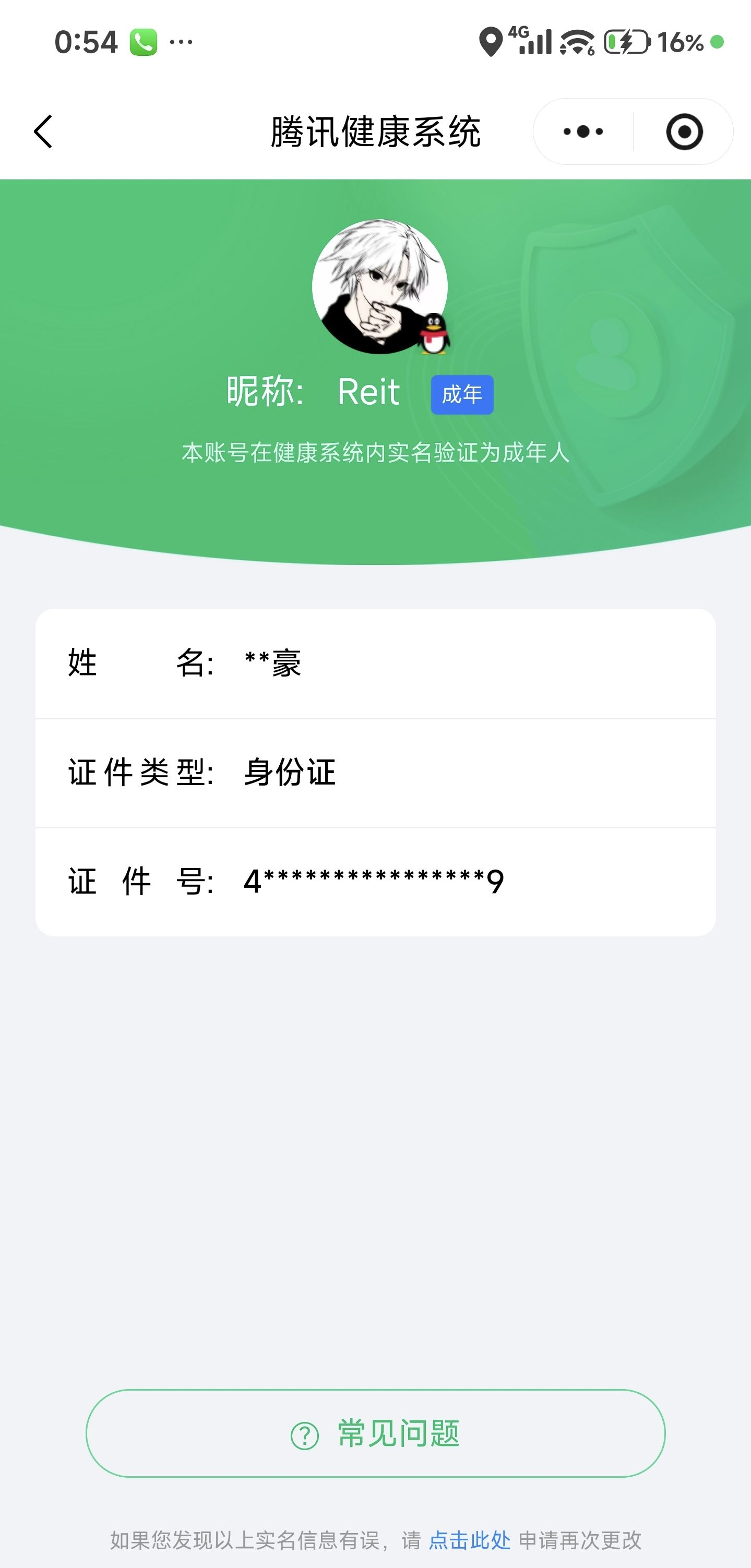The image size is (751, 1568).
Task: Tap the 16% battery percentage
Action: [681, 41]
